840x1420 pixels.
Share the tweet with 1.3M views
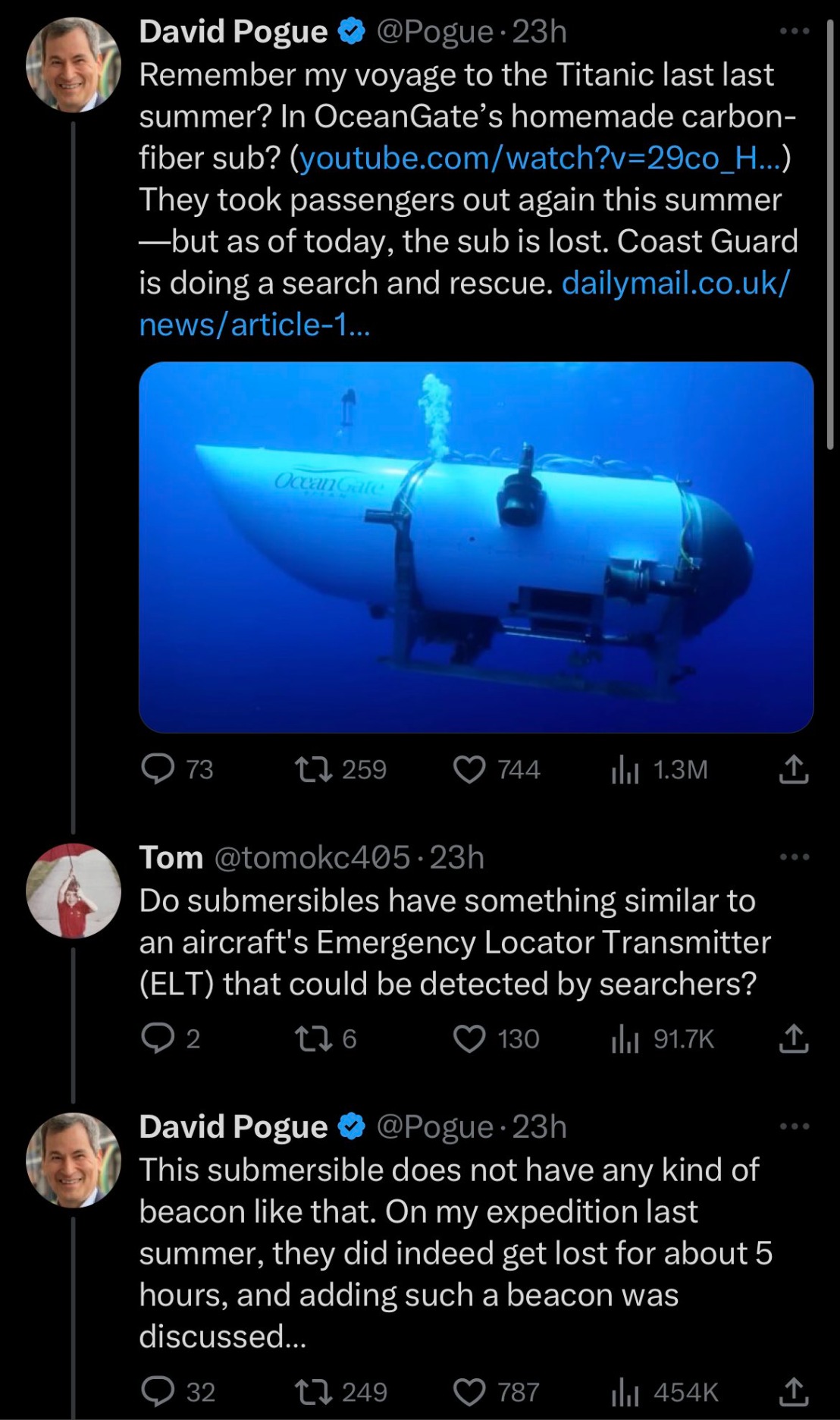pos(794,769)
